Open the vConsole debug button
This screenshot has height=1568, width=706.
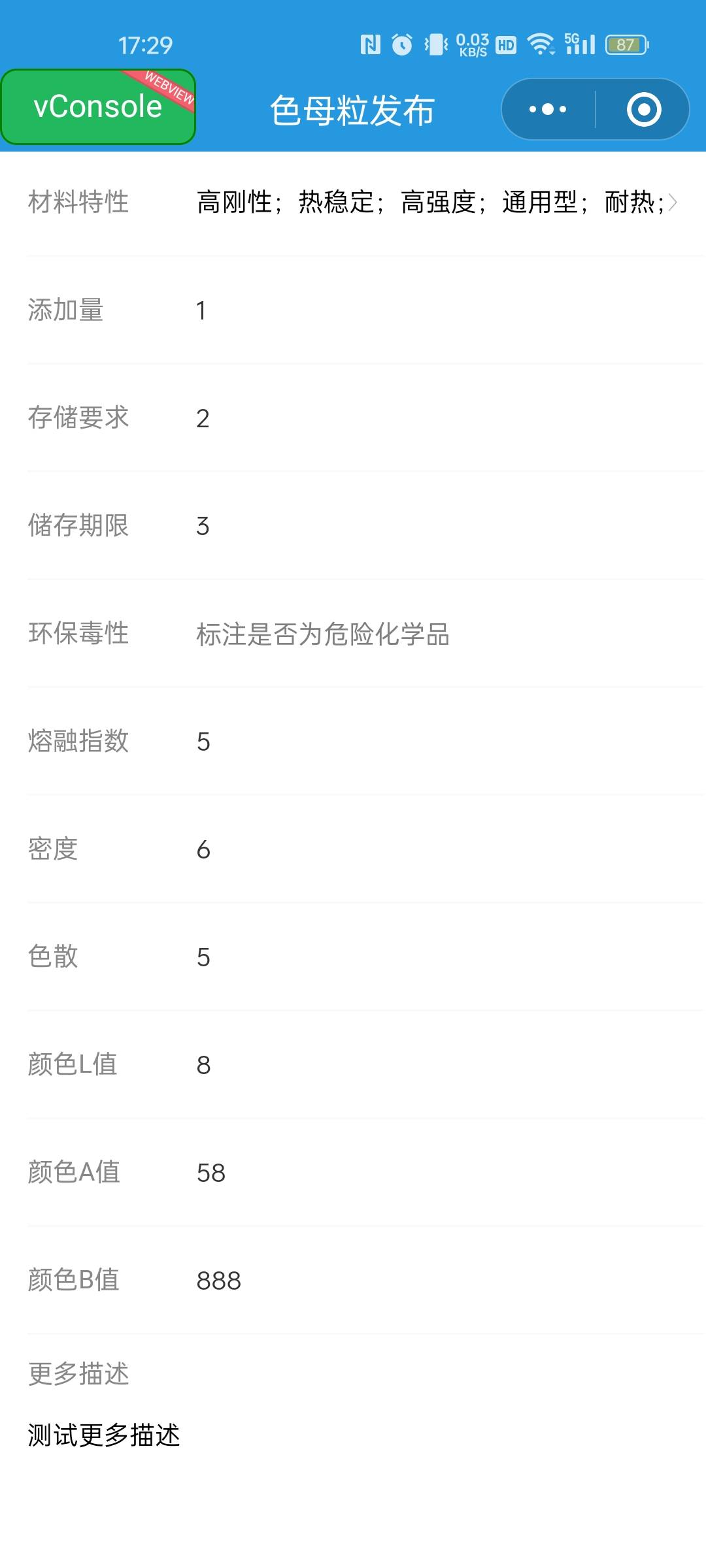coord(98,106)
